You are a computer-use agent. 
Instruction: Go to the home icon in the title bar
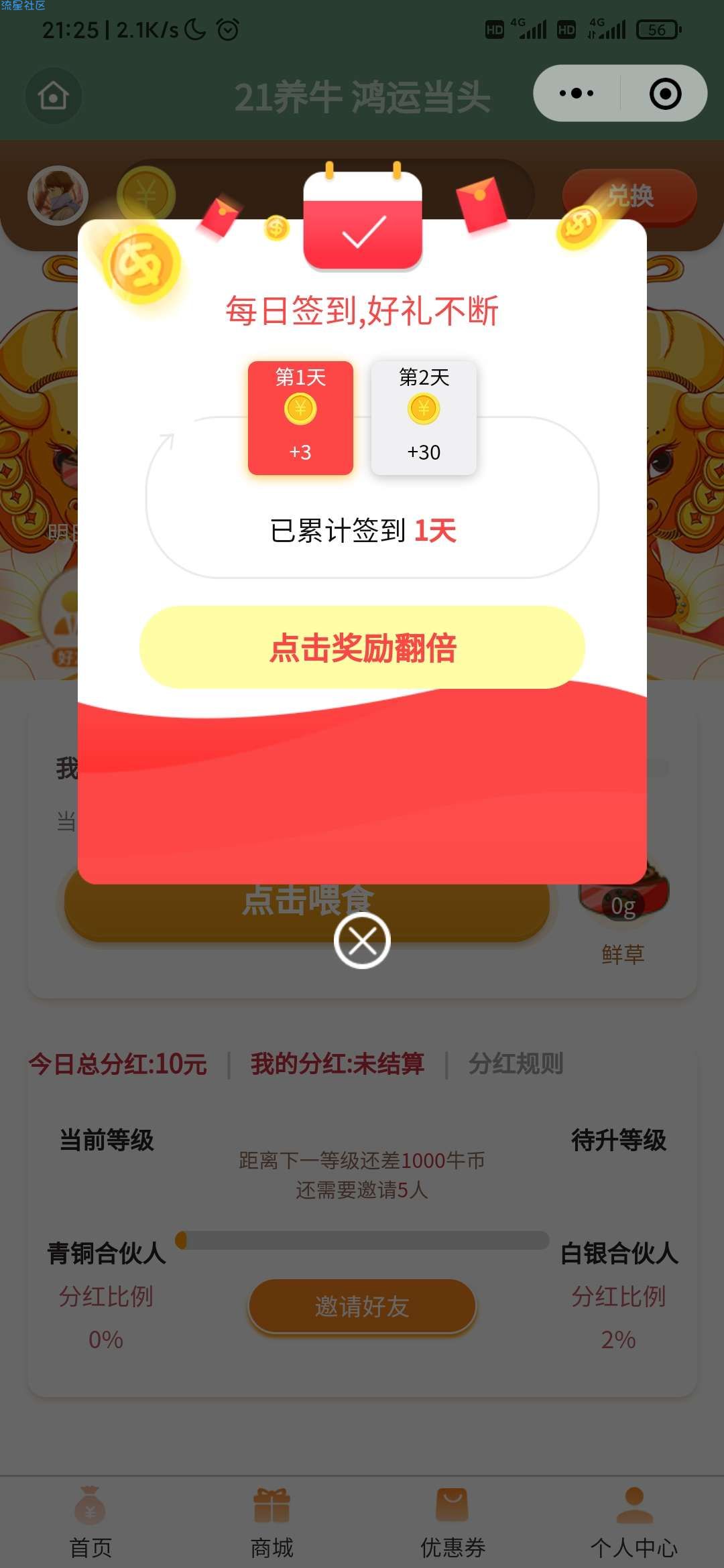coord(54,95)
